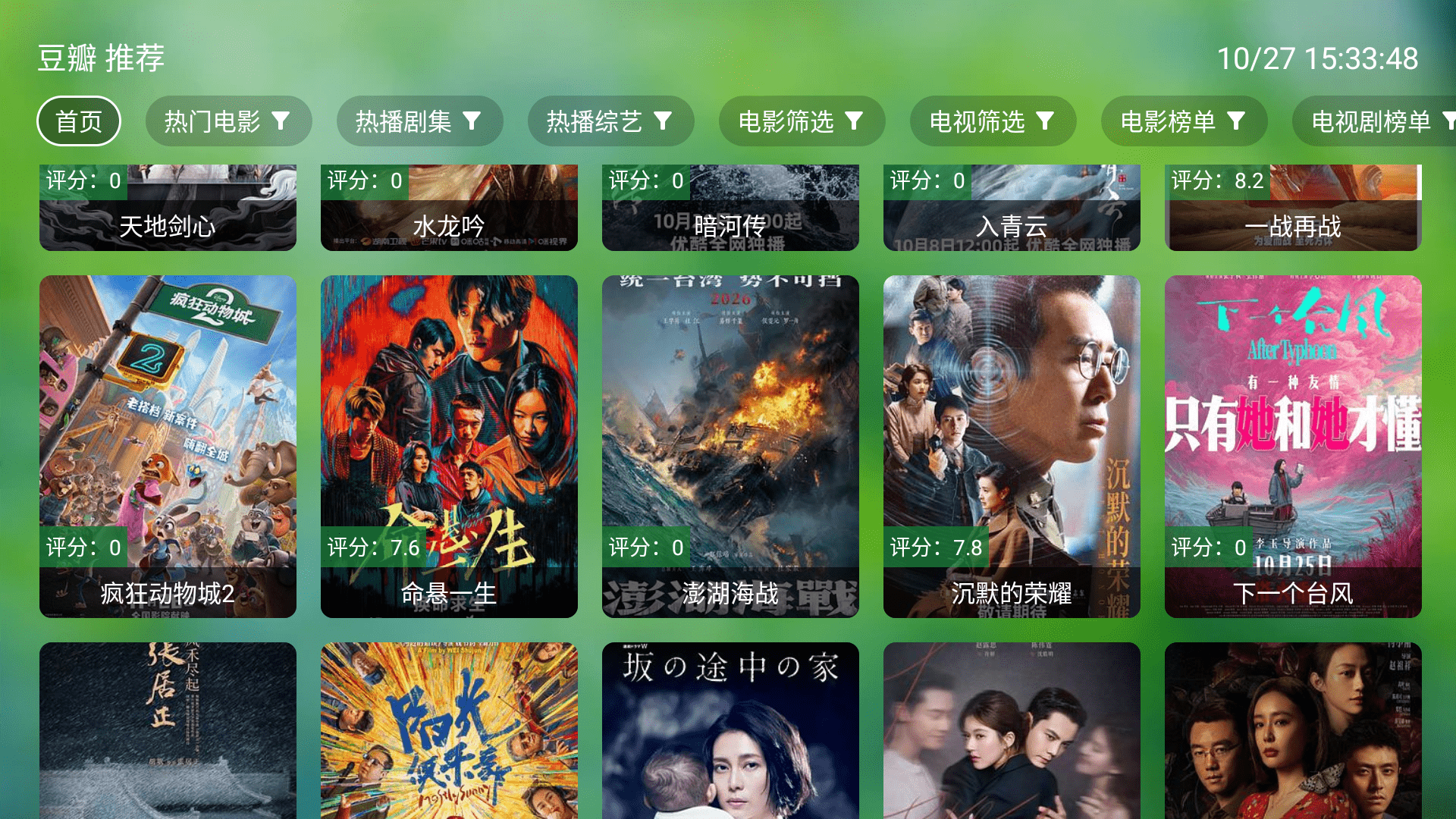Switch to 电影榜单 list
1456x819 pixels.
click(x=1184, y=121)
